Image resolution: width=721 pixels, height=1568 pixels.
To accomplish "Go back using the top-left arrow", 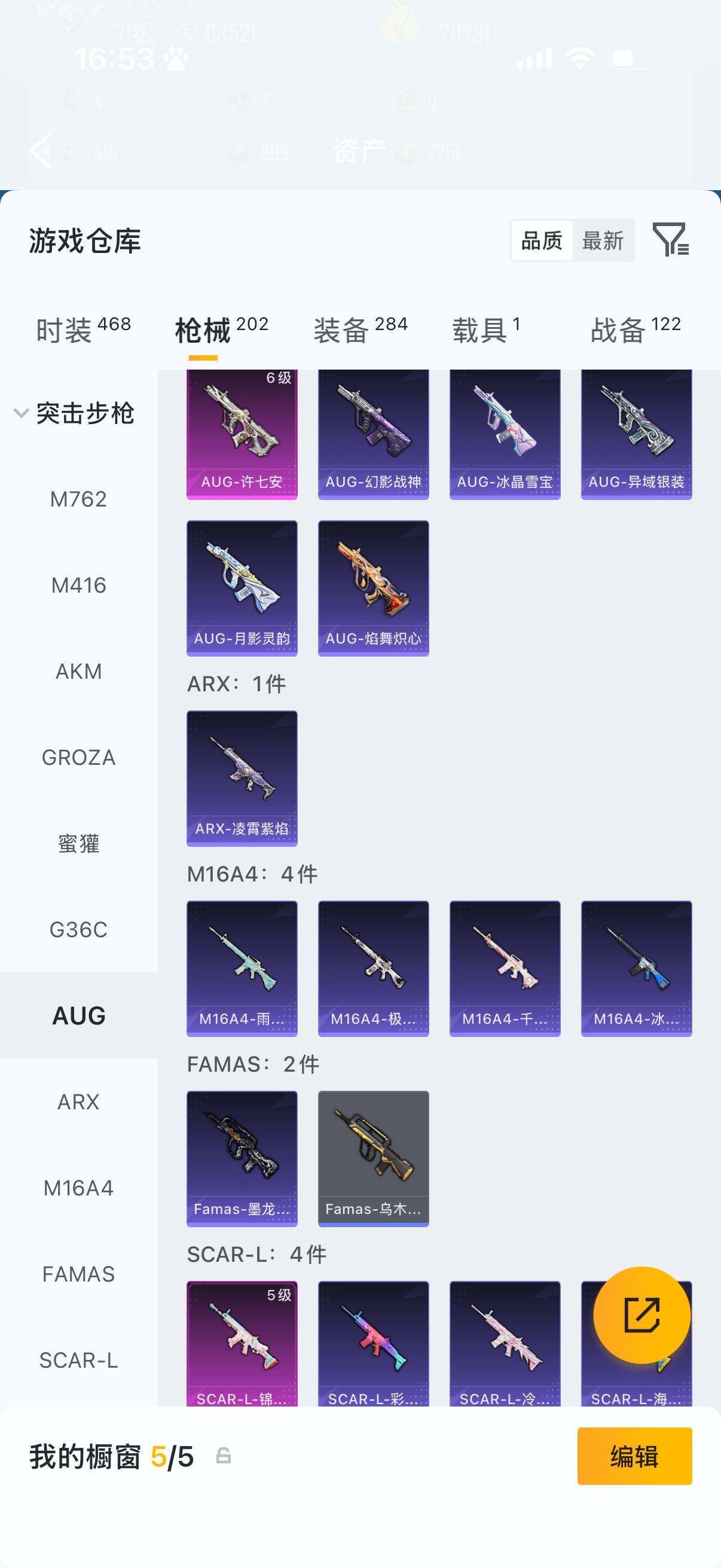I will tap(41, 150).
